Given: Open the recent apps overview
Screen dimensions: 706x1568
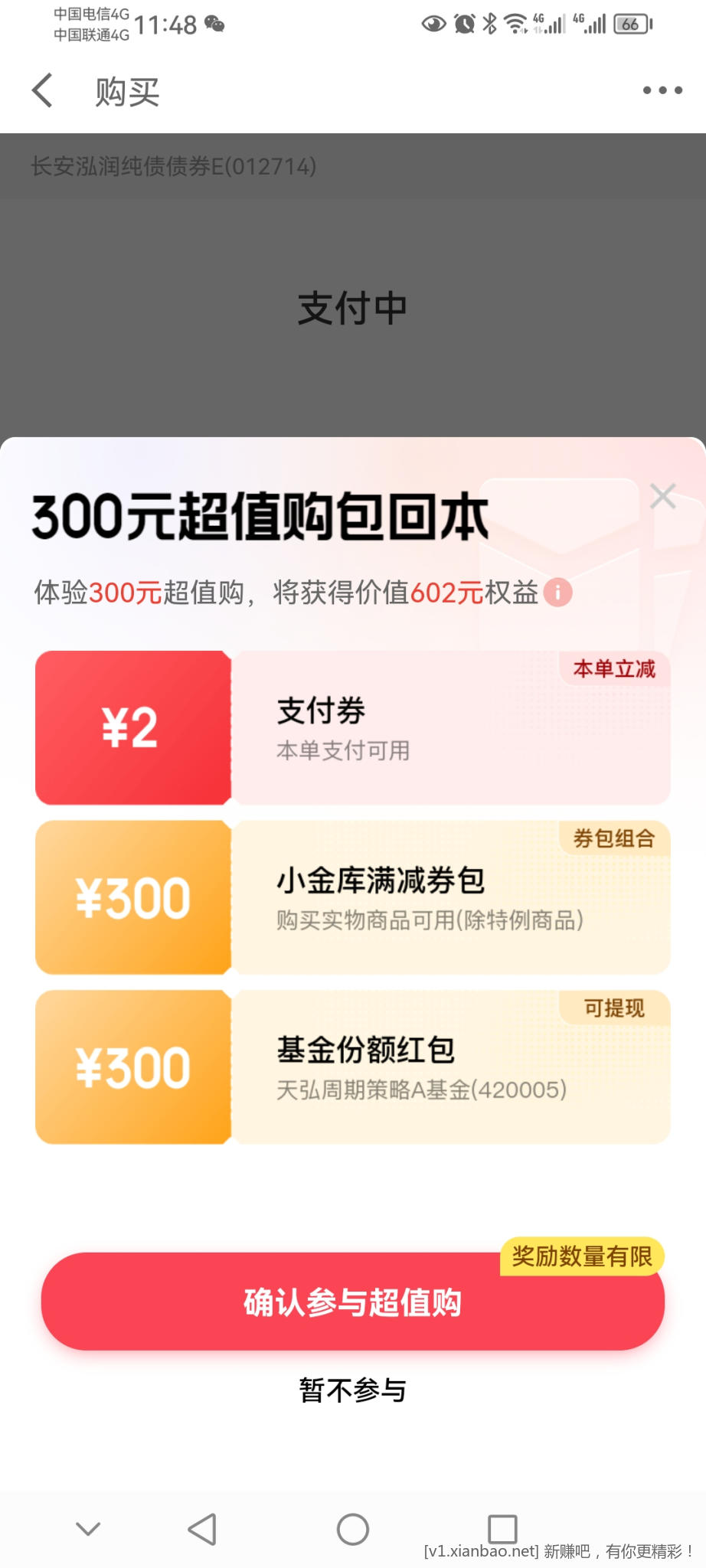Looking at the screenshot, I should (502, 1529).
